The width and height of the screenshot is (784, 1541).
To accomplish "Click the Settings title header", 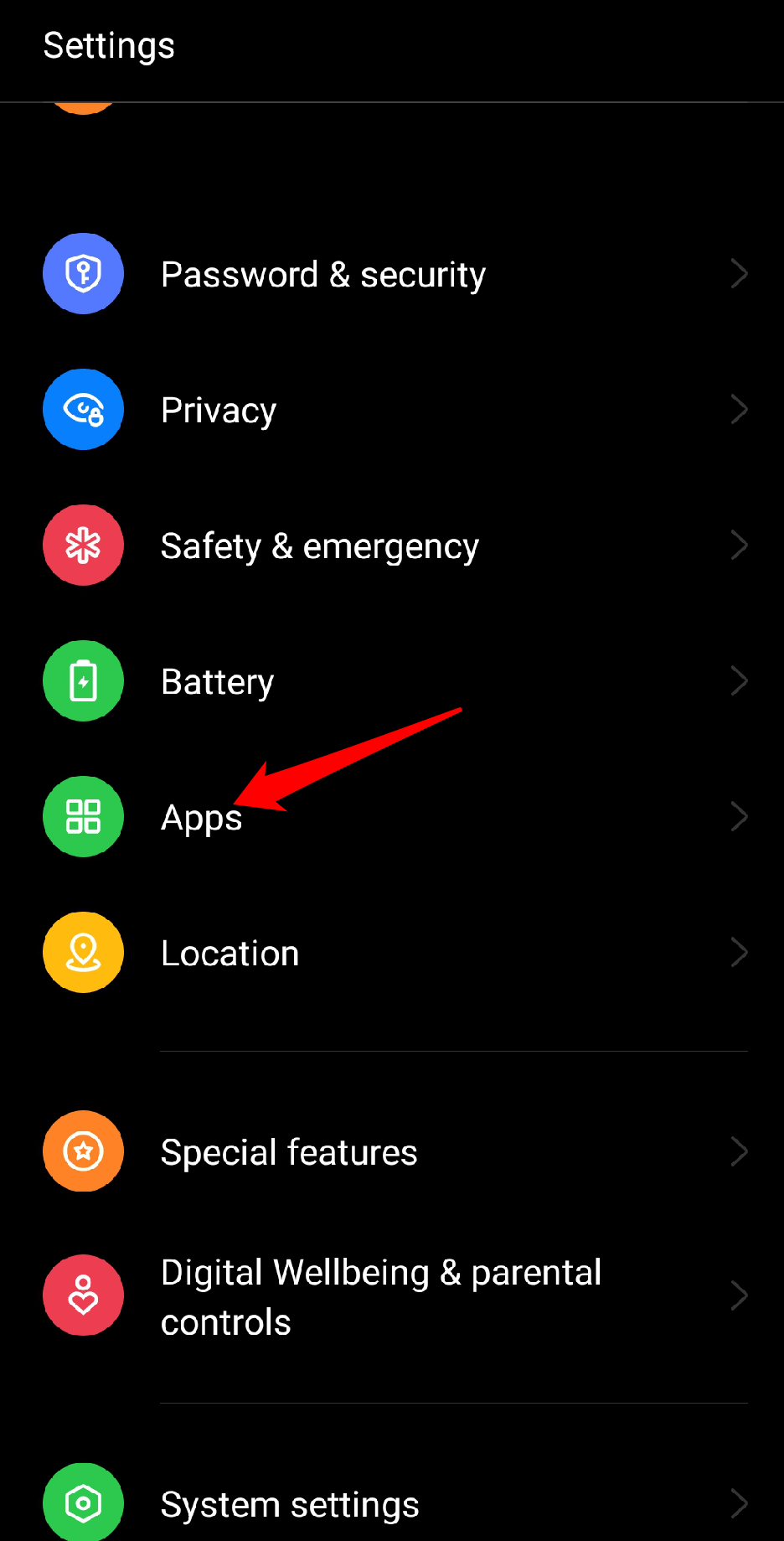I will tap(109, 45).
